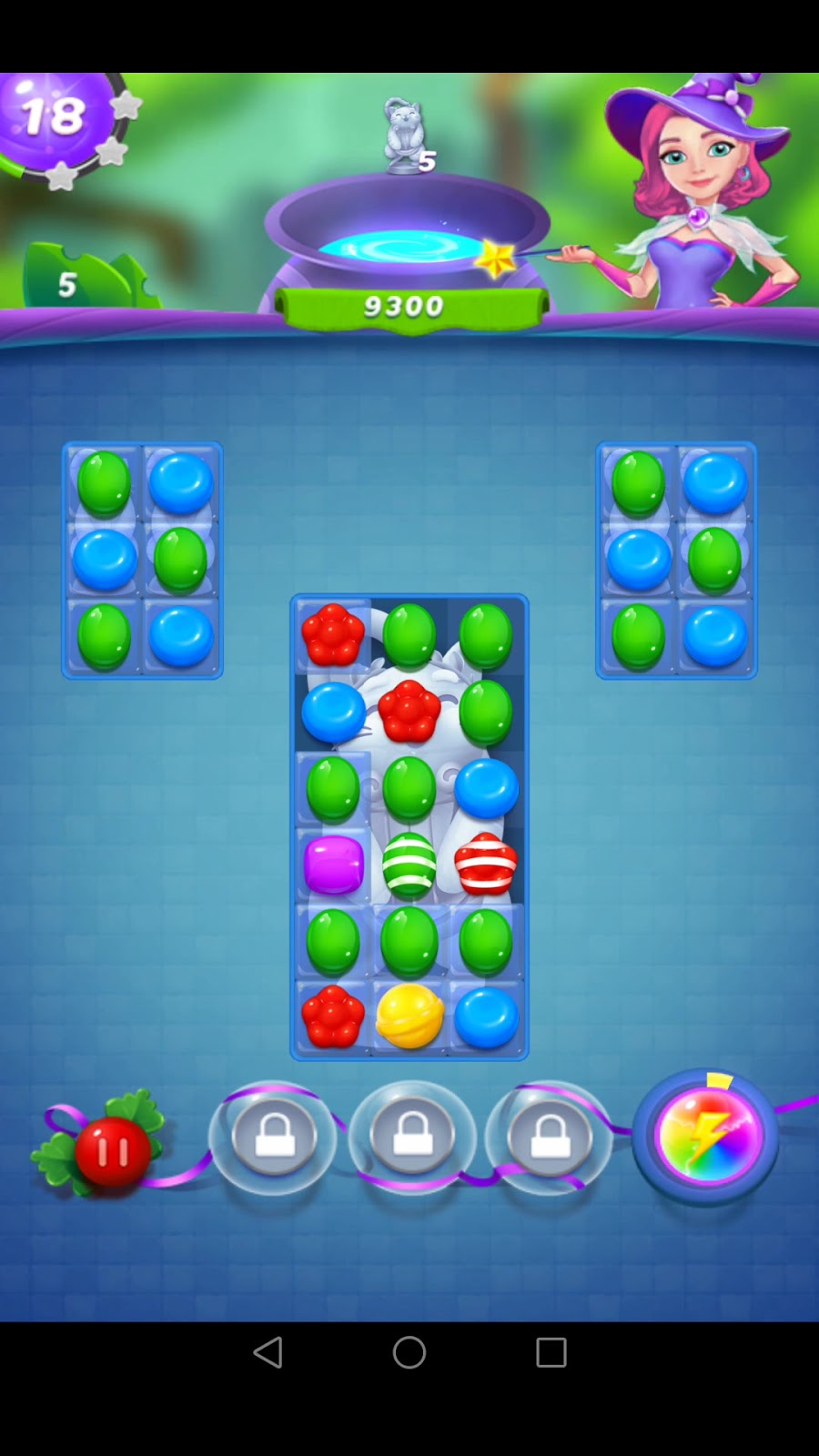Viewport: 819px width, 1456px height.
Task: Activate the rainbow lightning booster
Action: 706,1137
